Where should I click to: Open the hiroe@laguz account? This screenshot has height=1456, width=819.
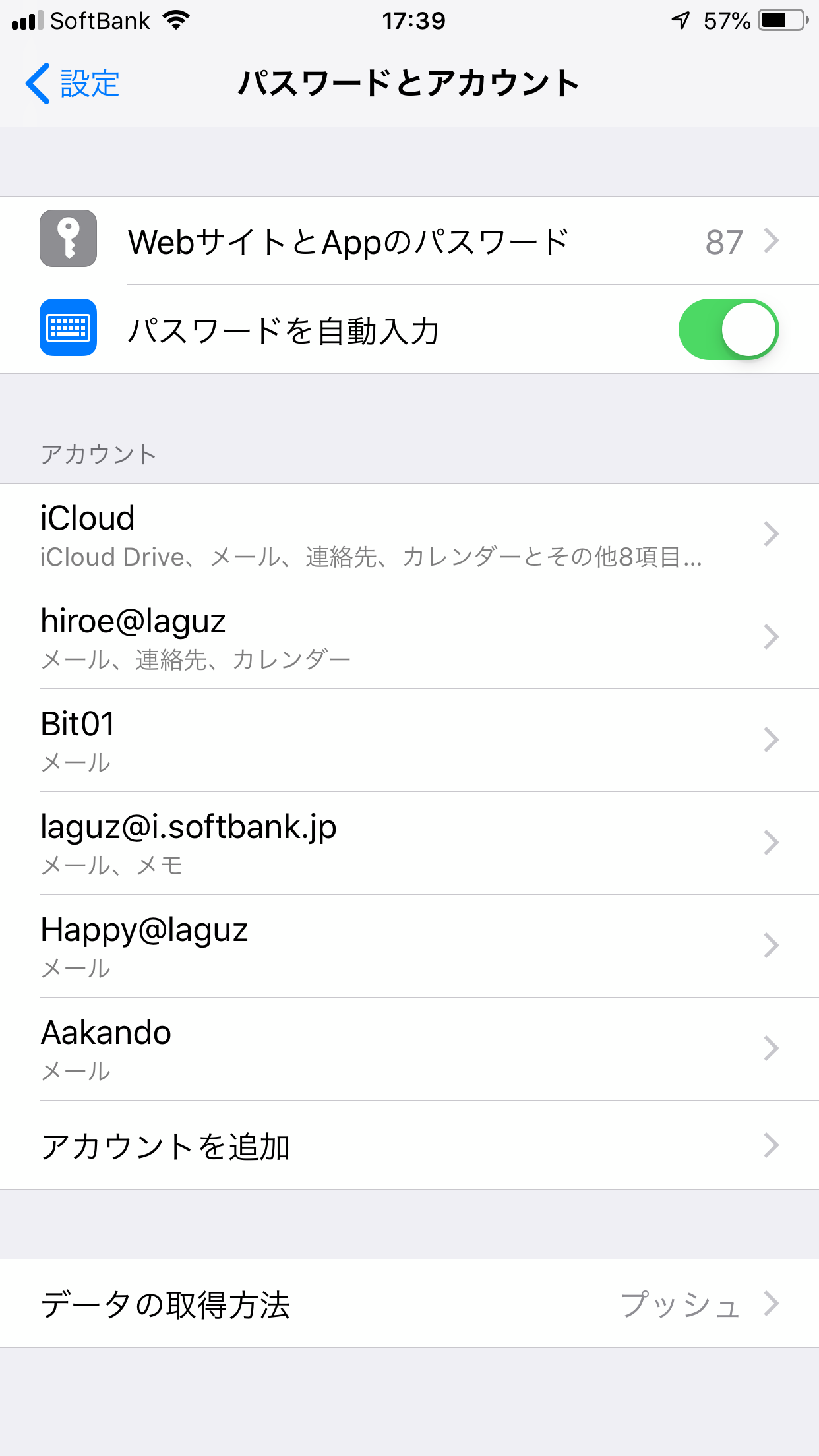[x=409, y=638]
